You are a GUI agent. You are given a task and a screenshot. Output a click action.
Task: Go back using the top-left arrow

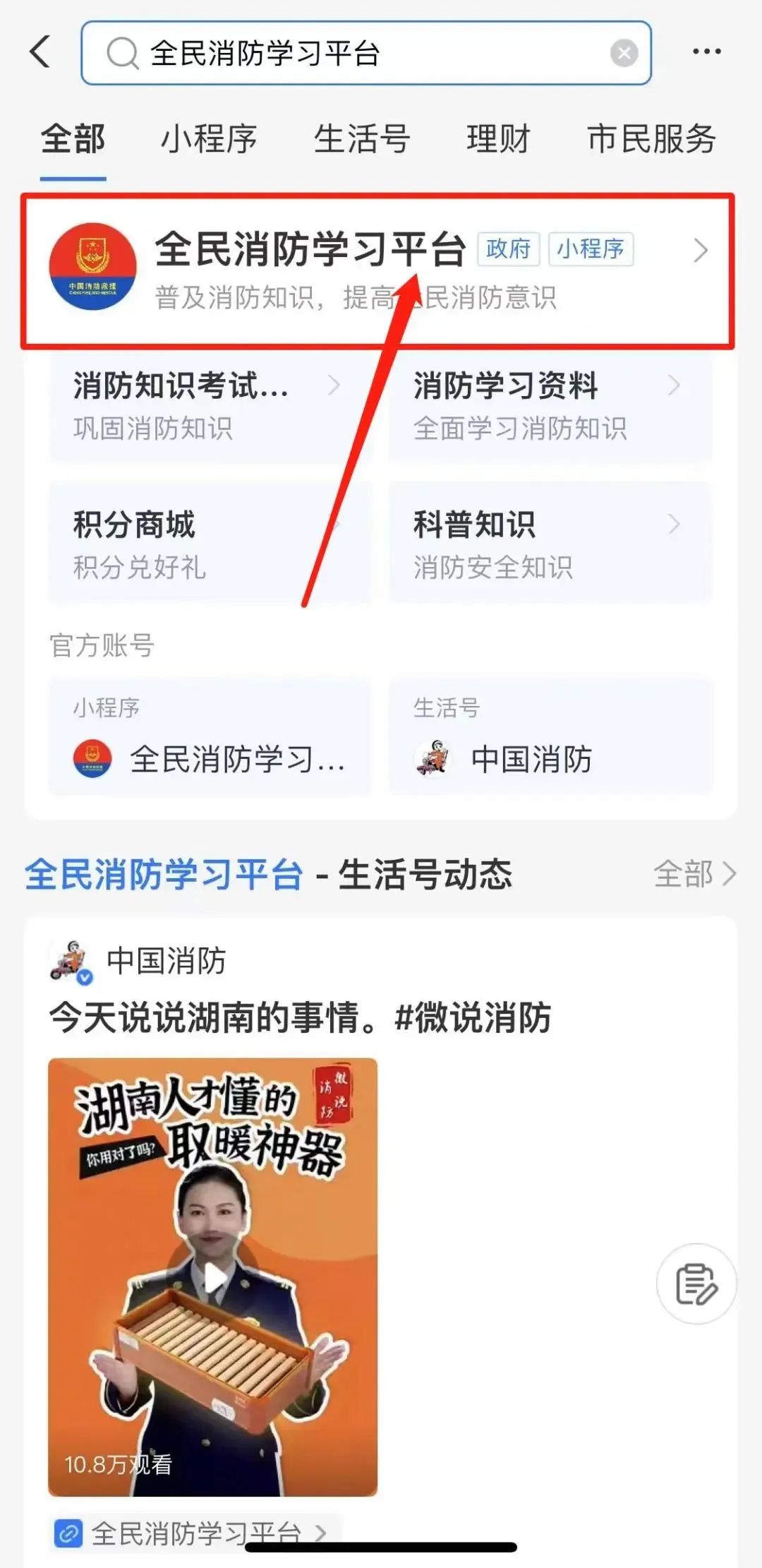pyautogui.click(x=41, y=52)
